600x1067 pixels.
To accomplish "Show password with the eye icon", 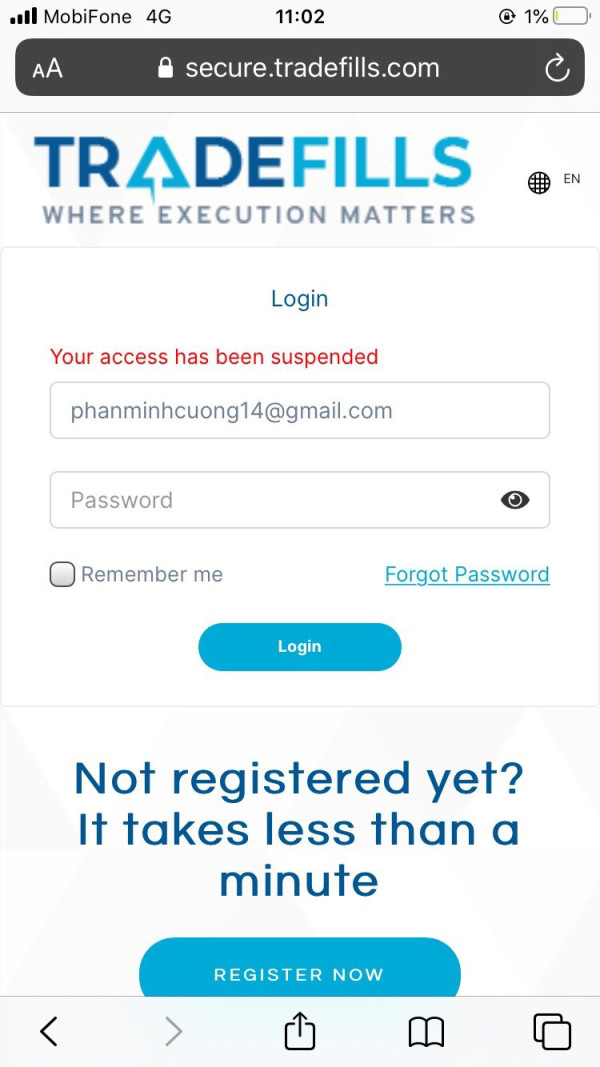I will tap(515, 500).
